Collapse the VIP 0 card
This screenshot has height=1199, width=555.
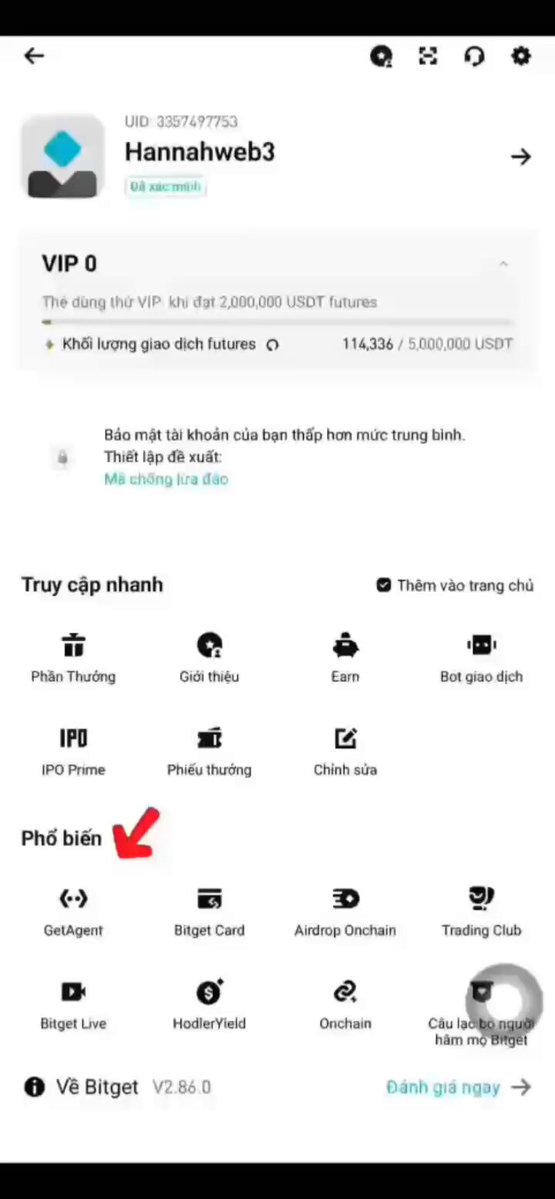tap(503, 264)
